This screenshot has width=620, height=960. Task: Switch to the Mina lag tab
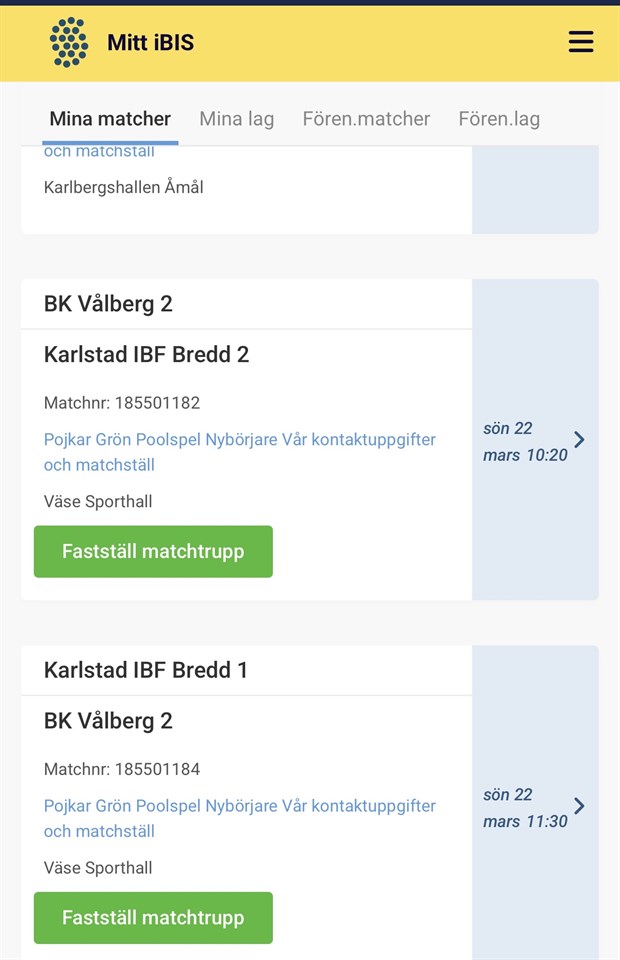tap(236, 119)
